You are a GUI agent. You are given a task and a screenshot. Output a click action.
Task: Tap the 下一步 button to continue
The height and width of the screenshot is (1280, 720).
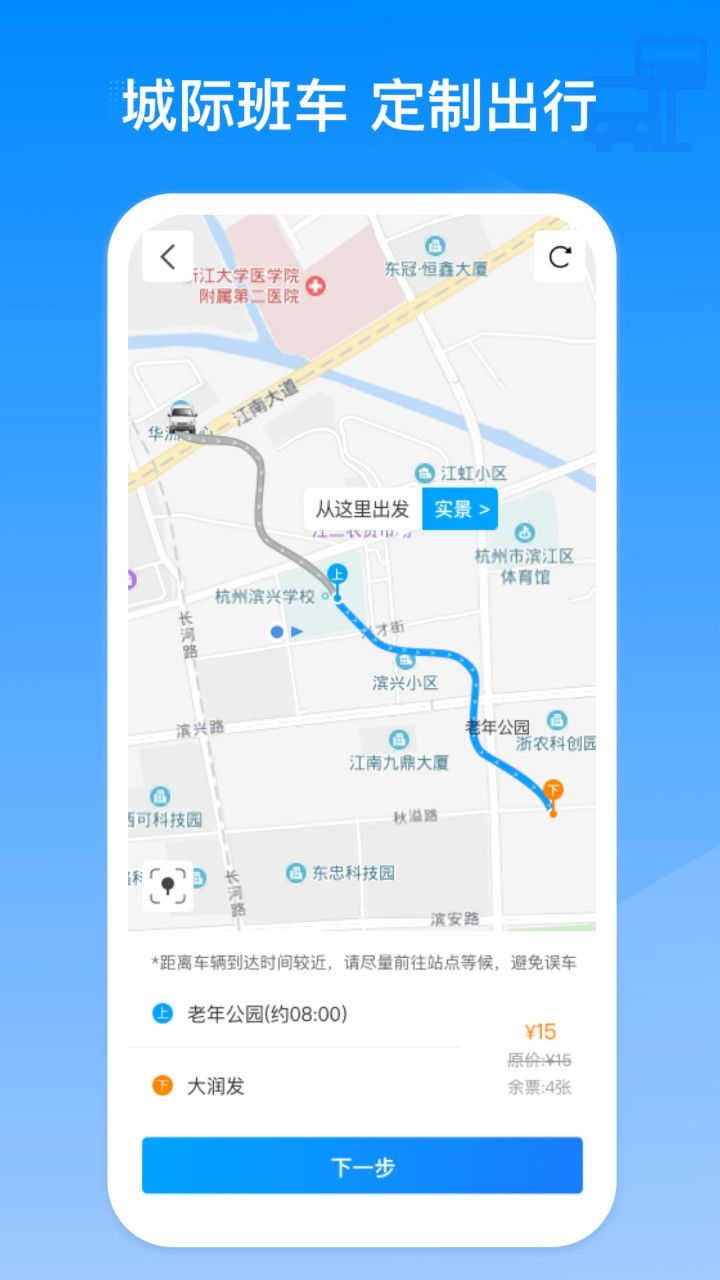point(365,1165)
